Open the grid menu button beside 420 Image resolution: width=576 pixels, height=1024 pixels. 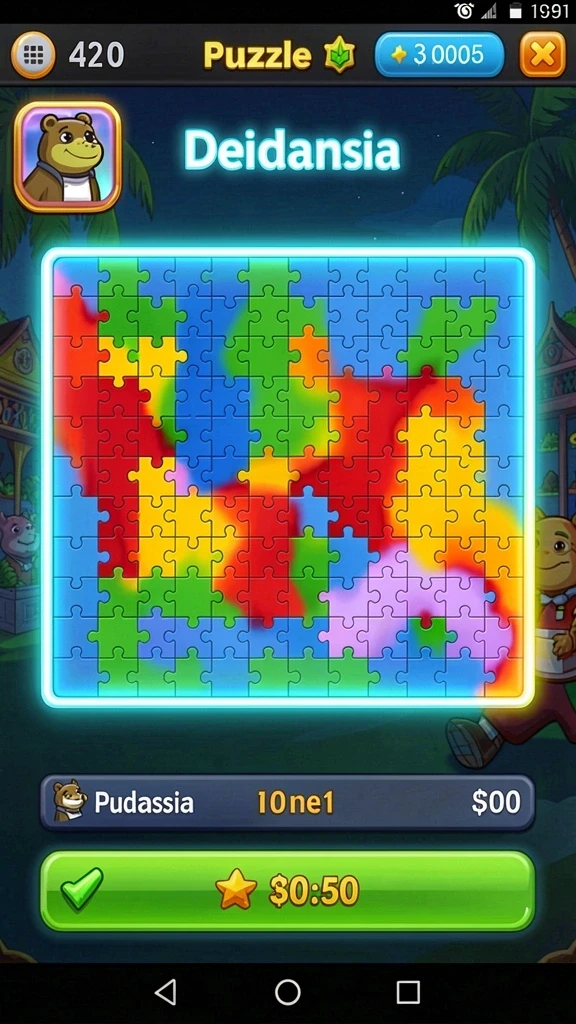pyautogui.click(x=33, y=55)
